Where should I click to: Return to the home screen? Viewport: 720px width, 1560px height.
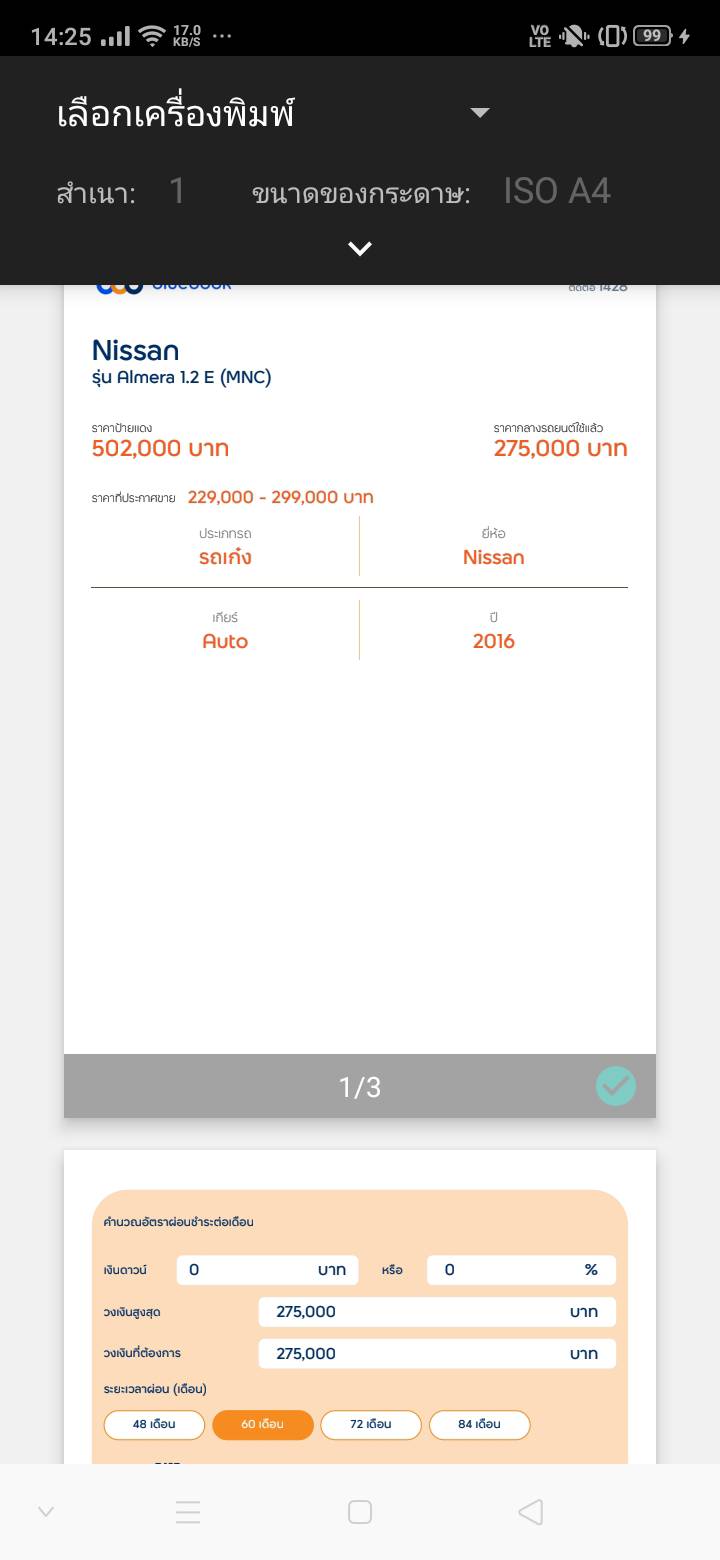click(x=360, y=1512)
